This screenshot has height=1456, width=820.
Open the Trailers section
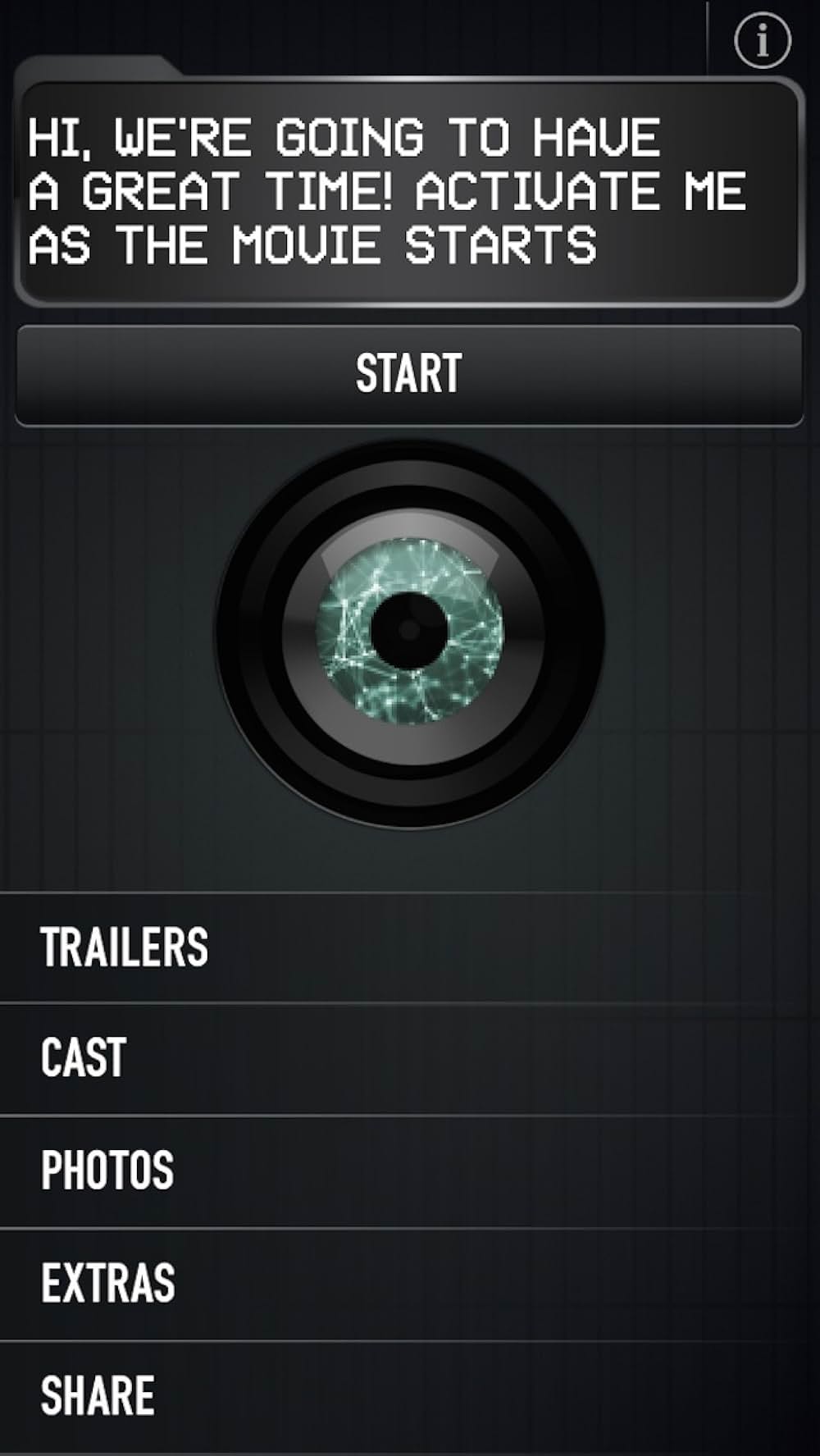click(125, 947)
